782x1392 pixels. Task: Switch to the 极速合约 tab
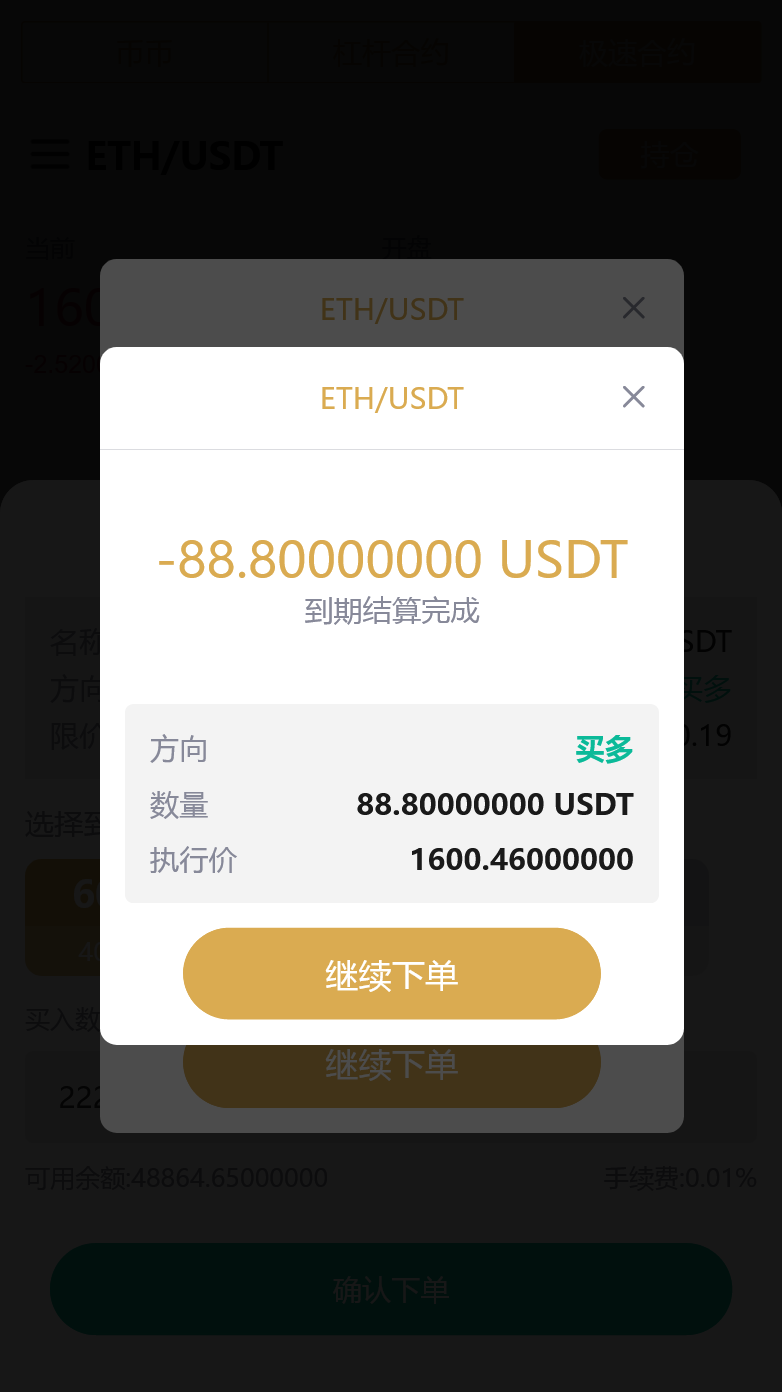pyautogui.click(x=637, y=52)
